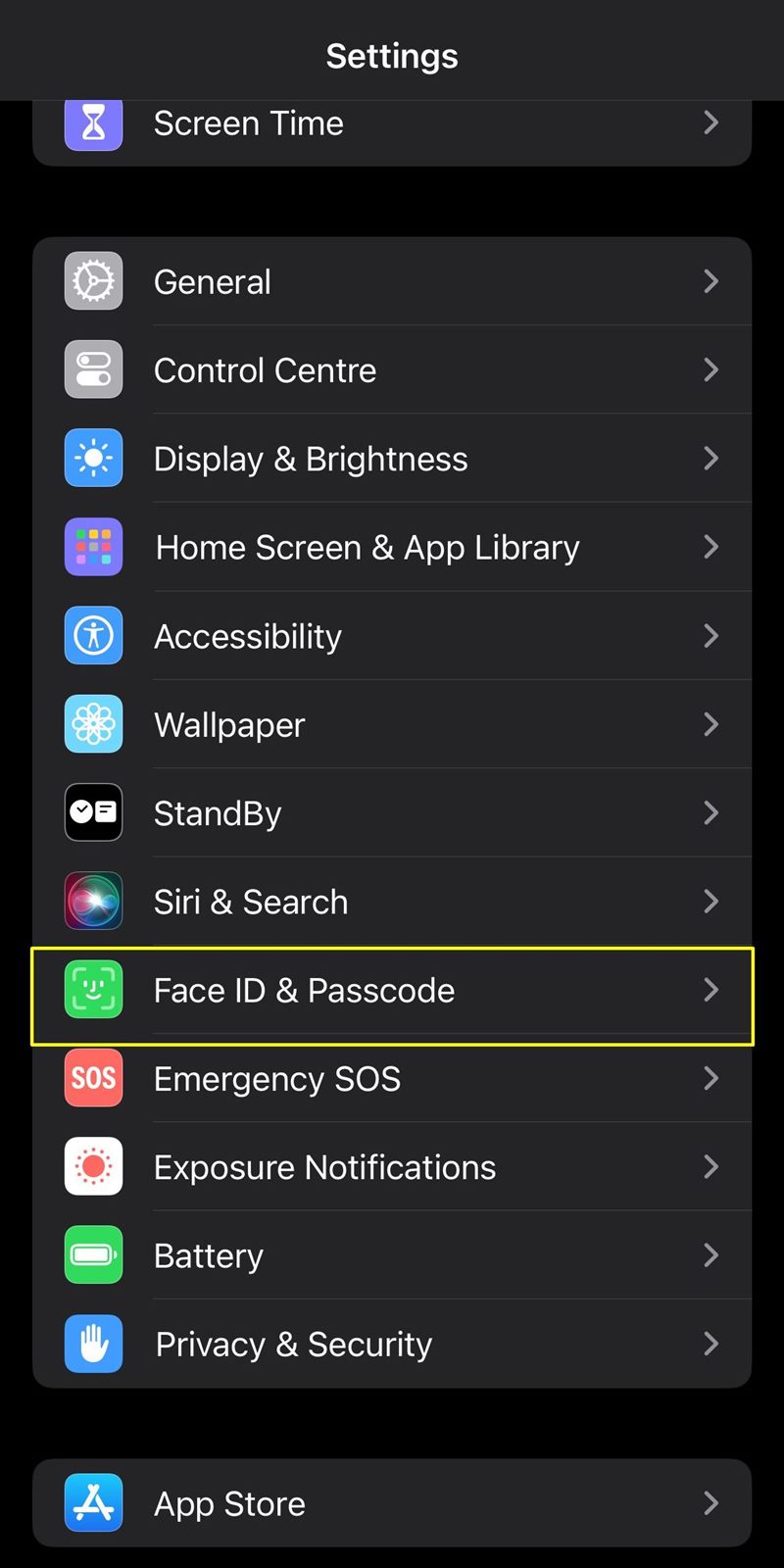Expand the Face ID & Passcode chevron
Viewport: 784px width, 1568px height.
pyautogui.click(x=711, y=990)
